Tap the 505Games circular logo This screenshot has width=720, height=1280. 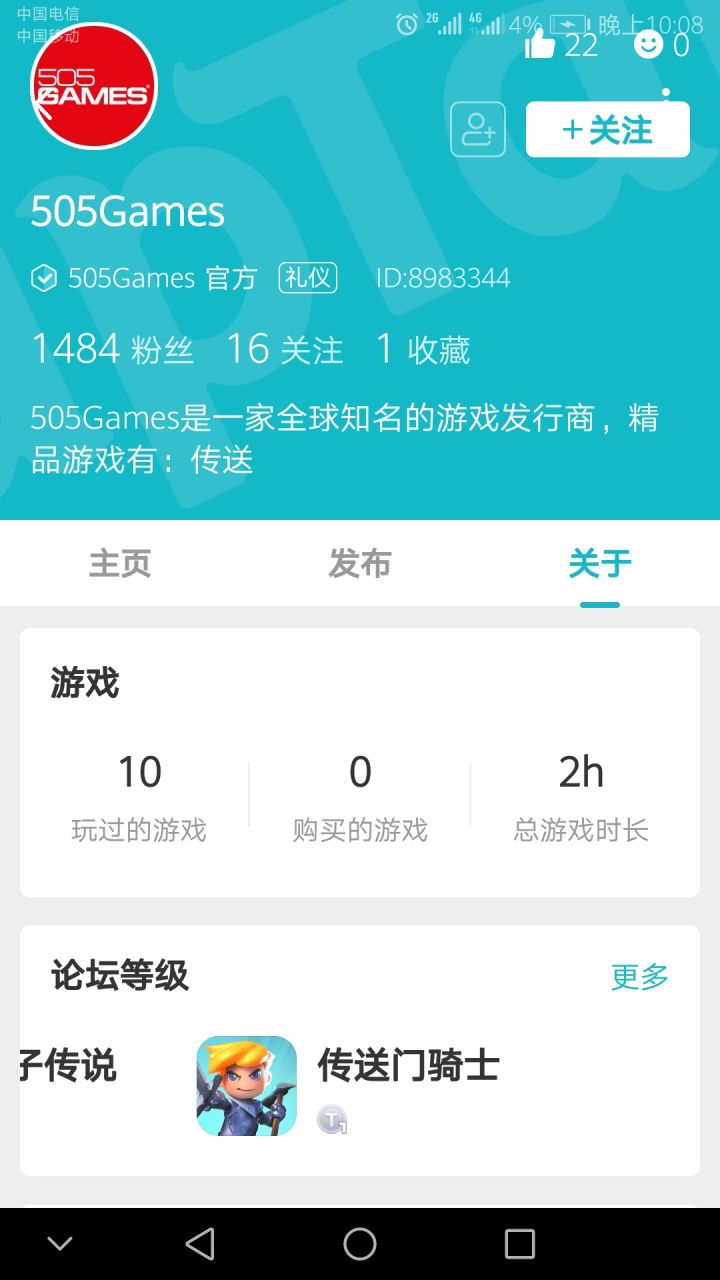tap(93, 86)
